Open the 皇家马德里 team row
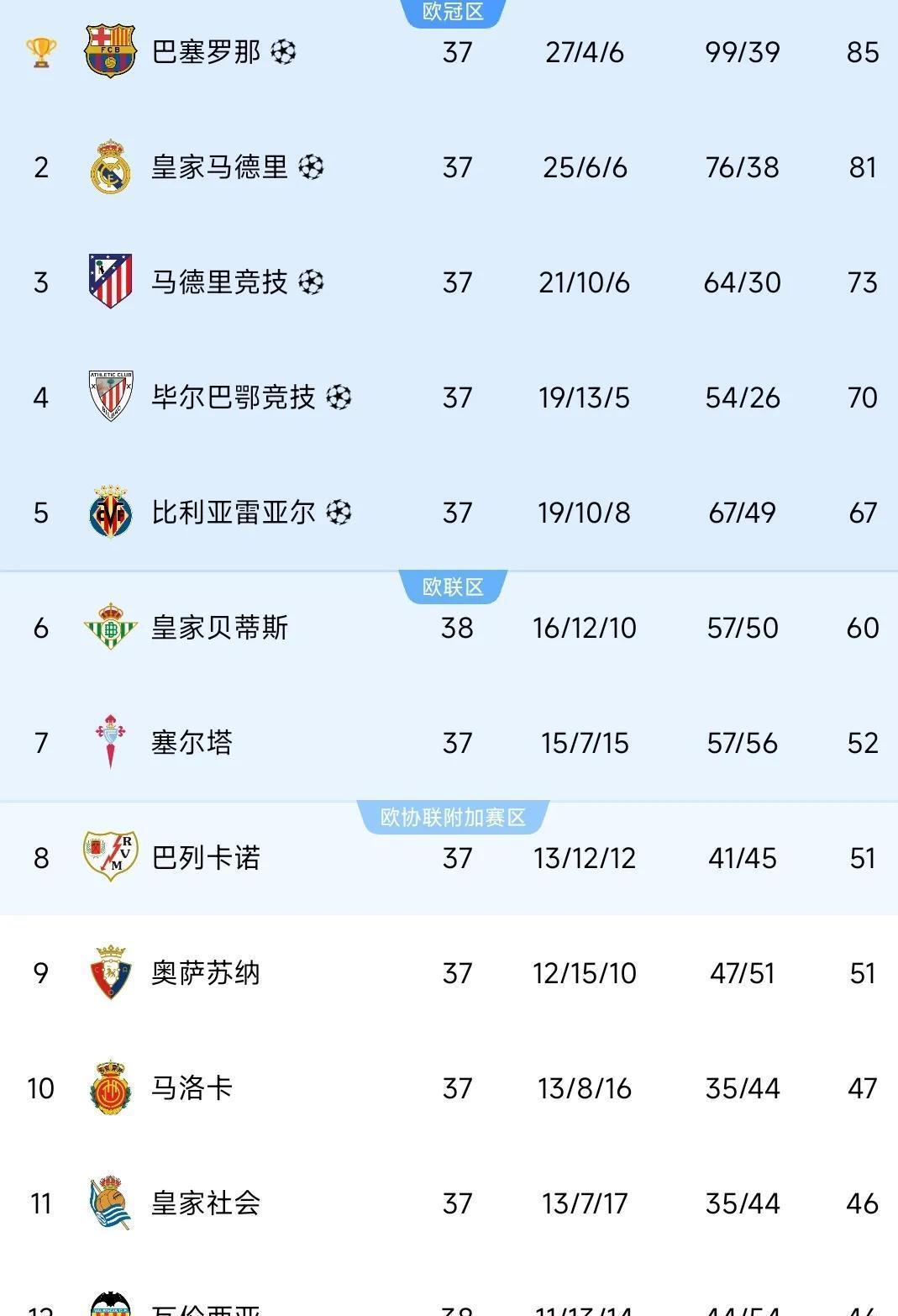The height and width of the screenshot is (1316, 898). click(219, 167)
